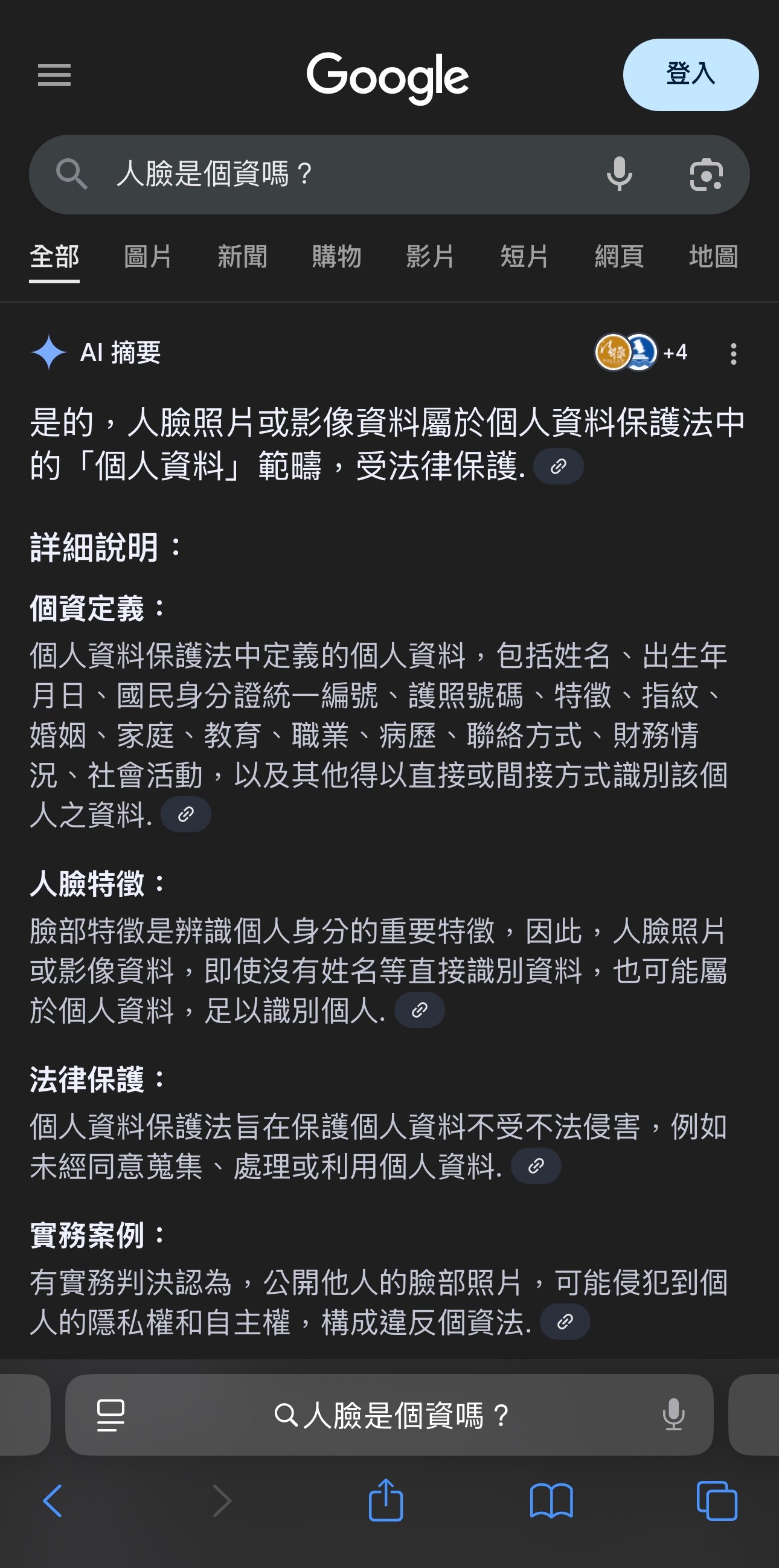The width and height of the screenshot is (779, 1568).
Task: Open the source link after 實務案例 paragraph
Action: click(565, 1322)
